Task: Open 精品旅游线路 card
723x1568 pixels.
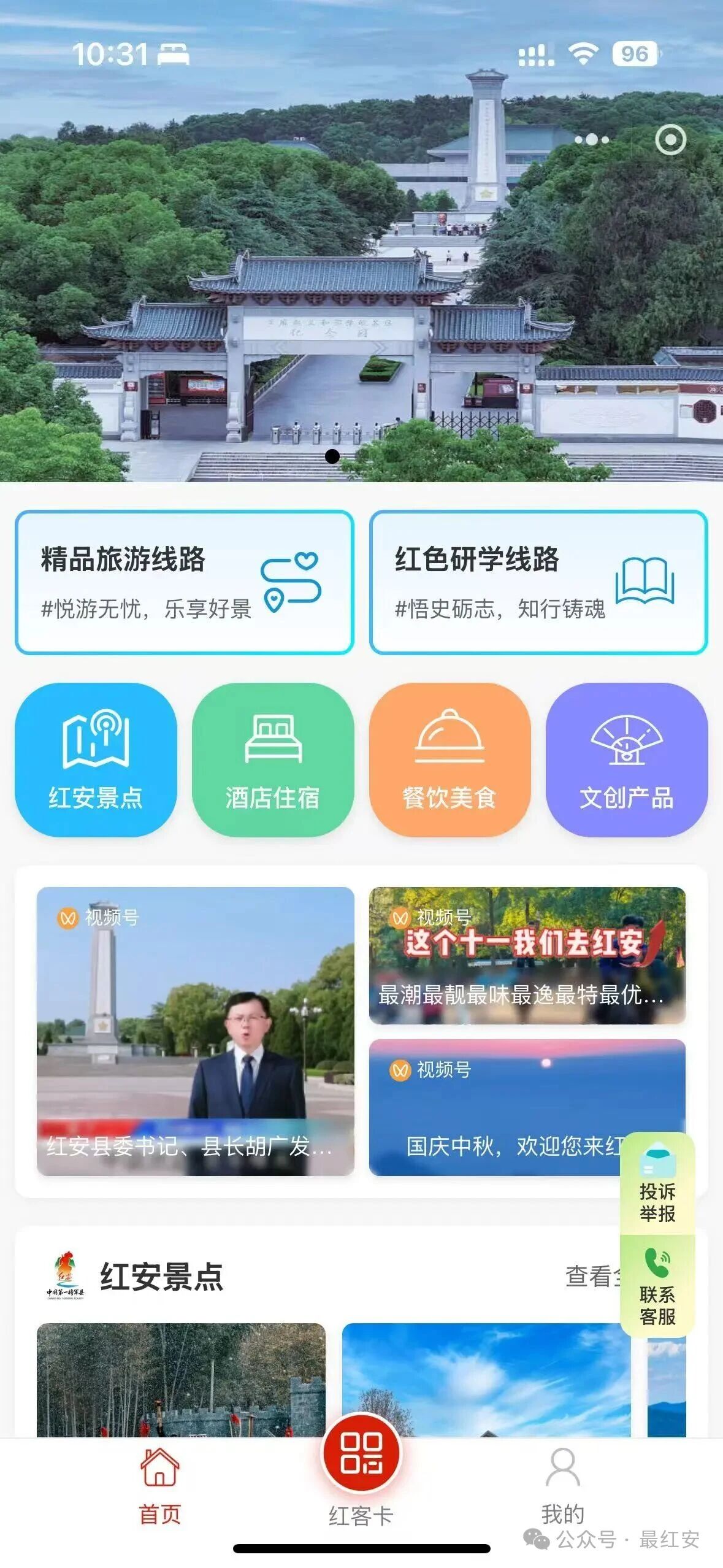Action: [184, 582]
